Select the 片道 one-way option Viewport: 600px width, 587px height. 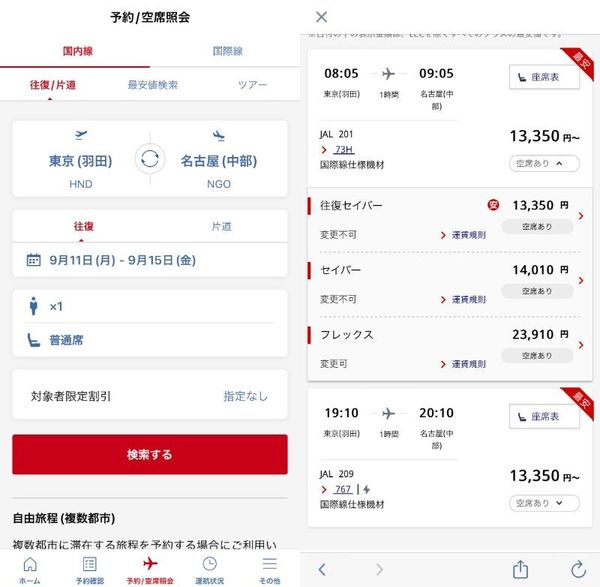pyautogui.click(x=221, y=227)
